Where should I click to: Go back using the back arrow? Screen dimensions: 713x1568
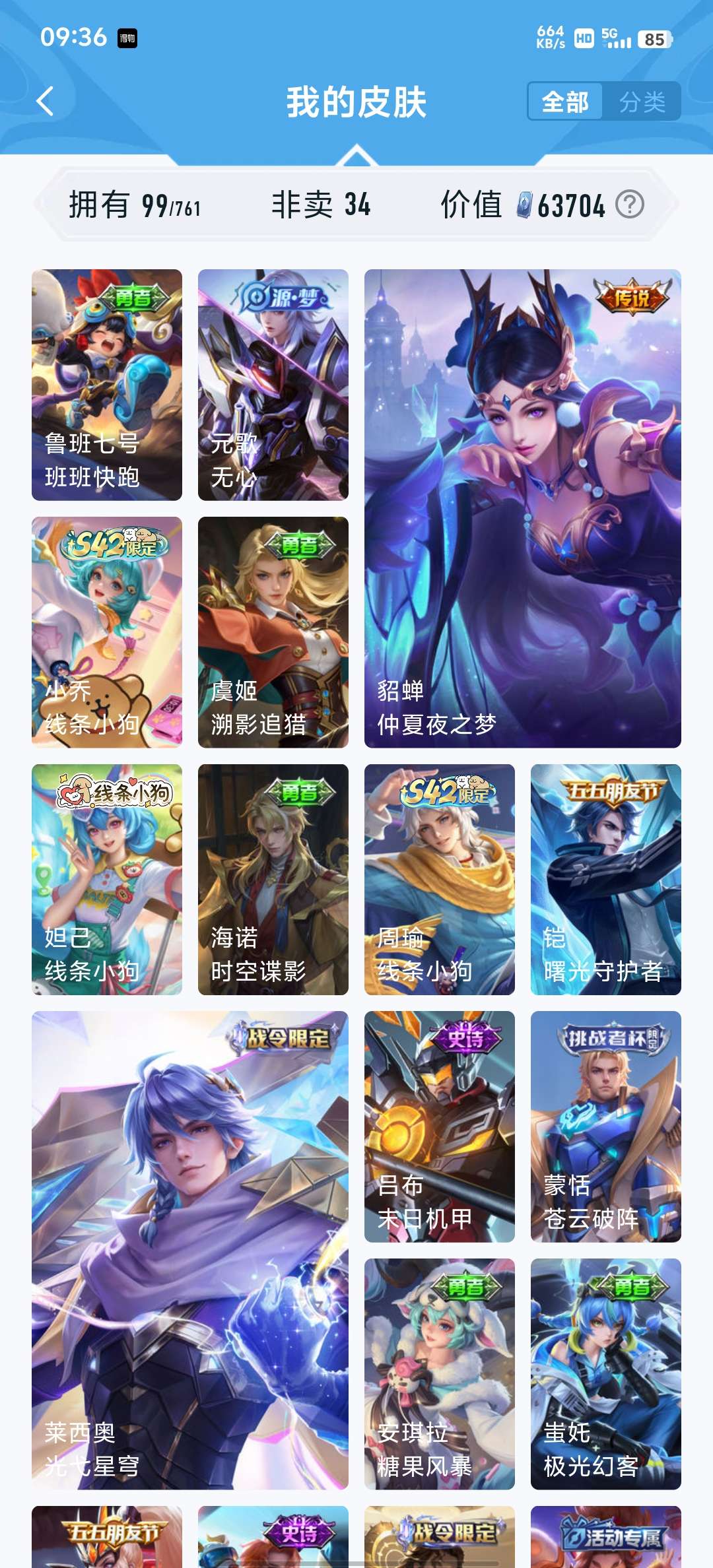point(45,102)
